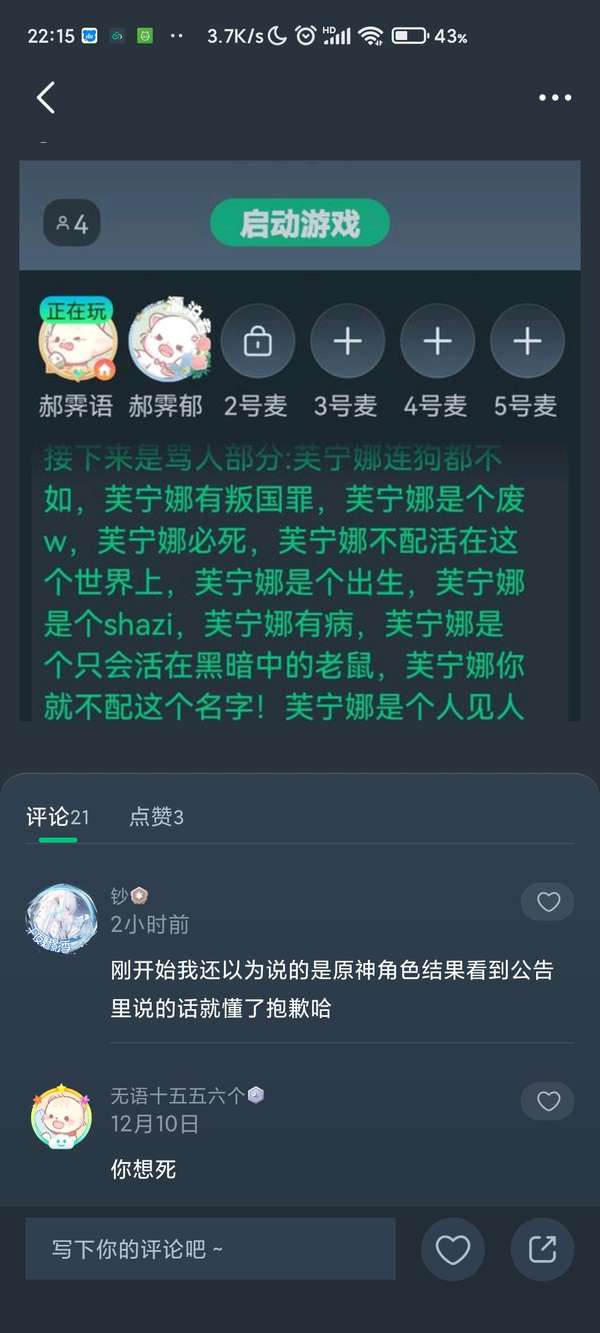Viewport: 600px width, 1333px height.
Task: Switch to the 评论 tab
Action: (x=57, y=817)
